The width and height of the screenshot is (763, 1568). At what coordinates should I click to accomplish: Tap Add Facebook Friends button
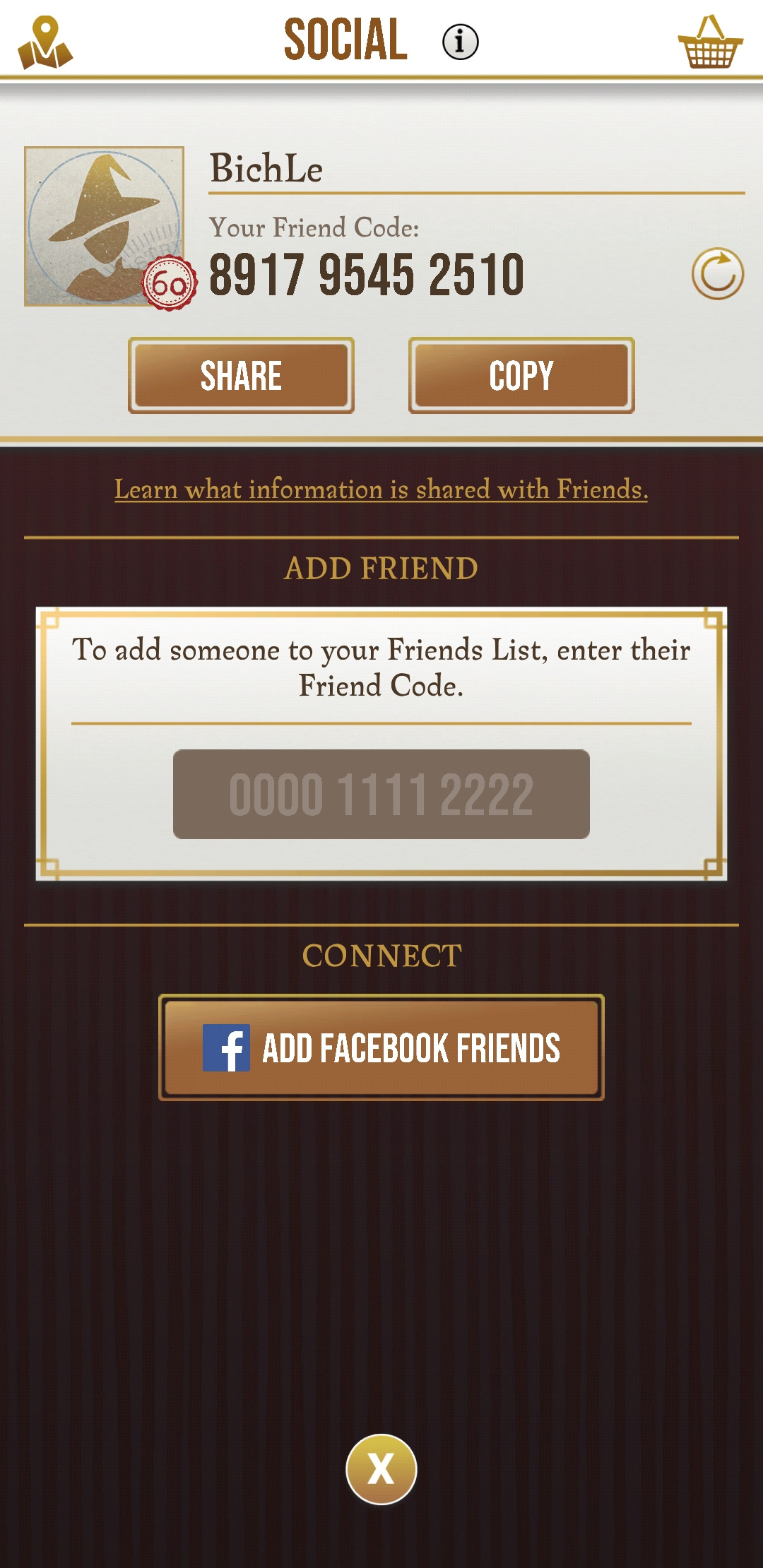381,1047
